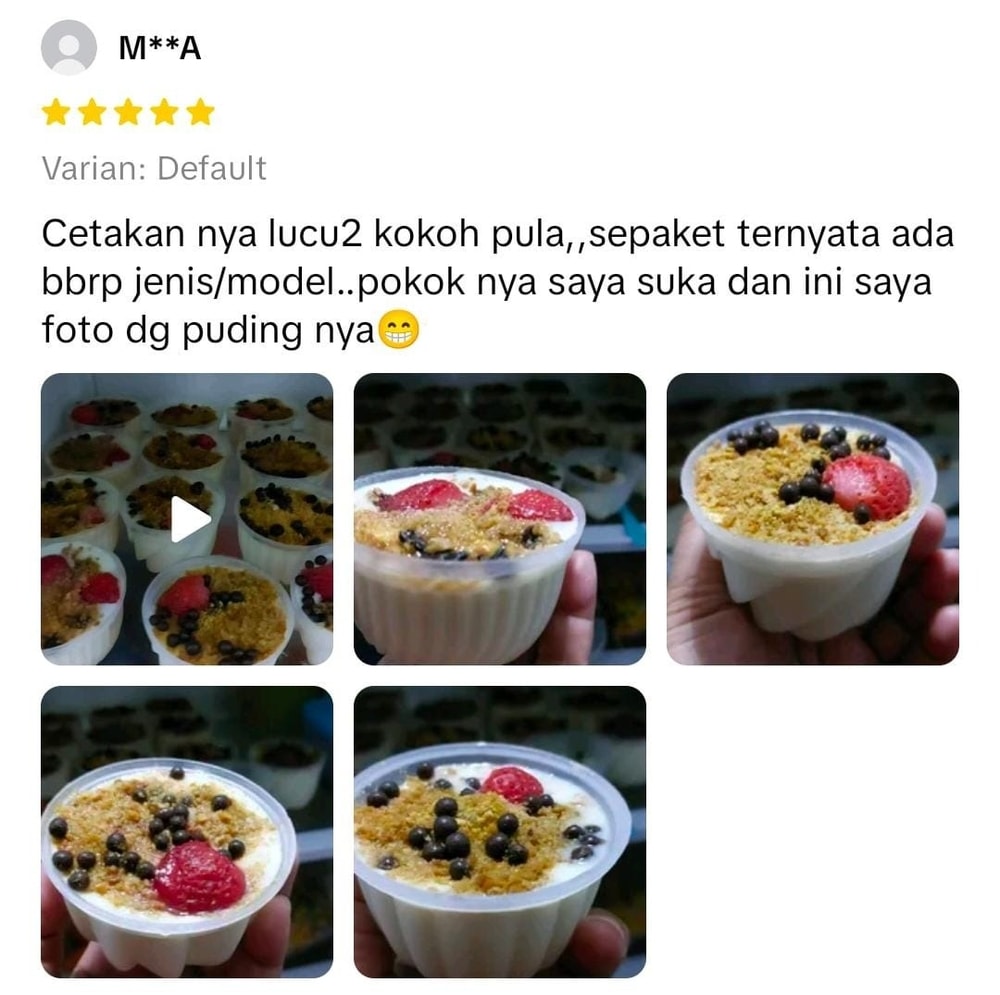Open the last photo with chocolate balls on top

tap(499, 832)
